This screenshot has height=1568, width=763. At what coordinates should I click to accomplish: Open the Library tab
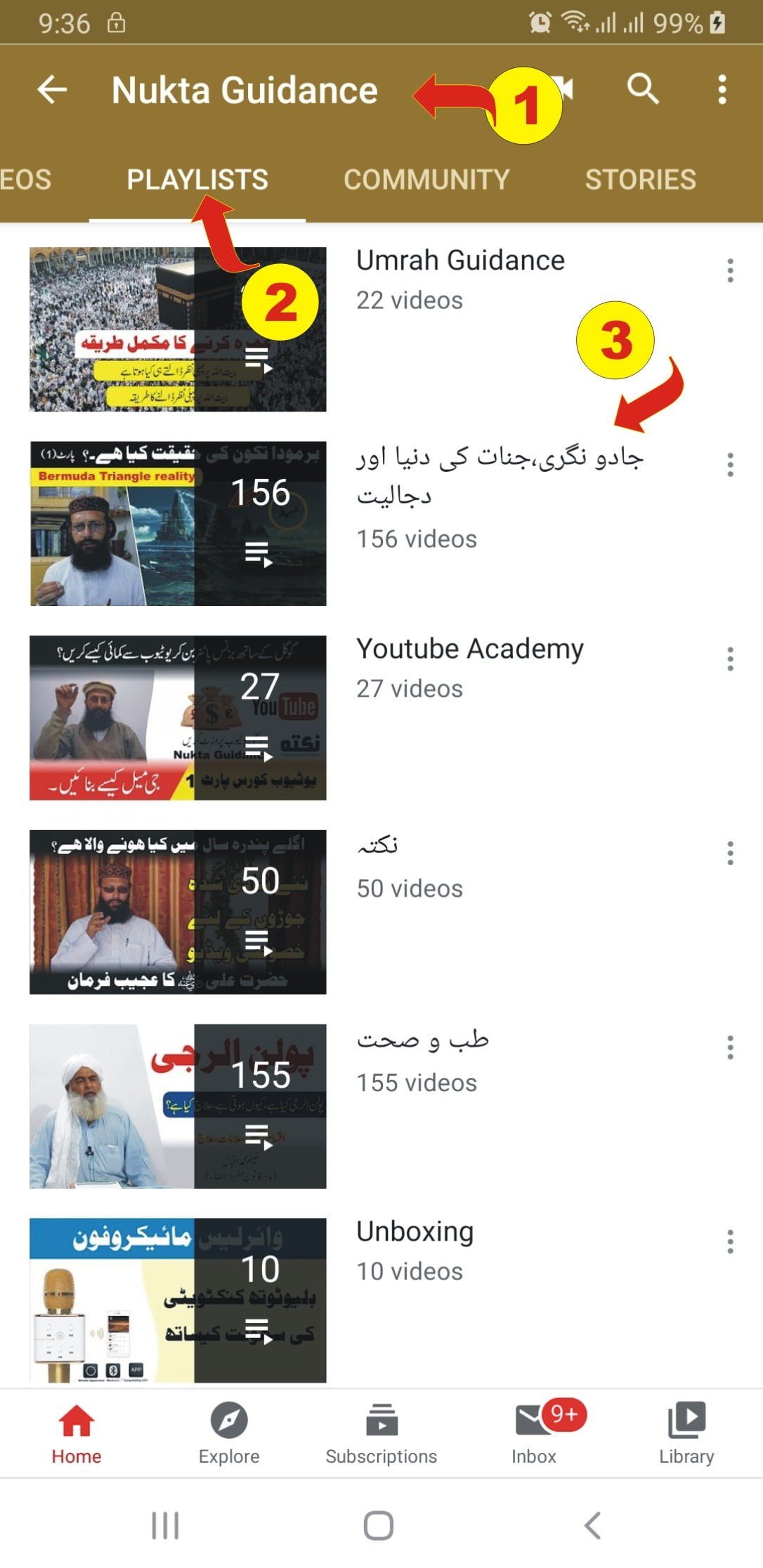(x=686, y=1434)
